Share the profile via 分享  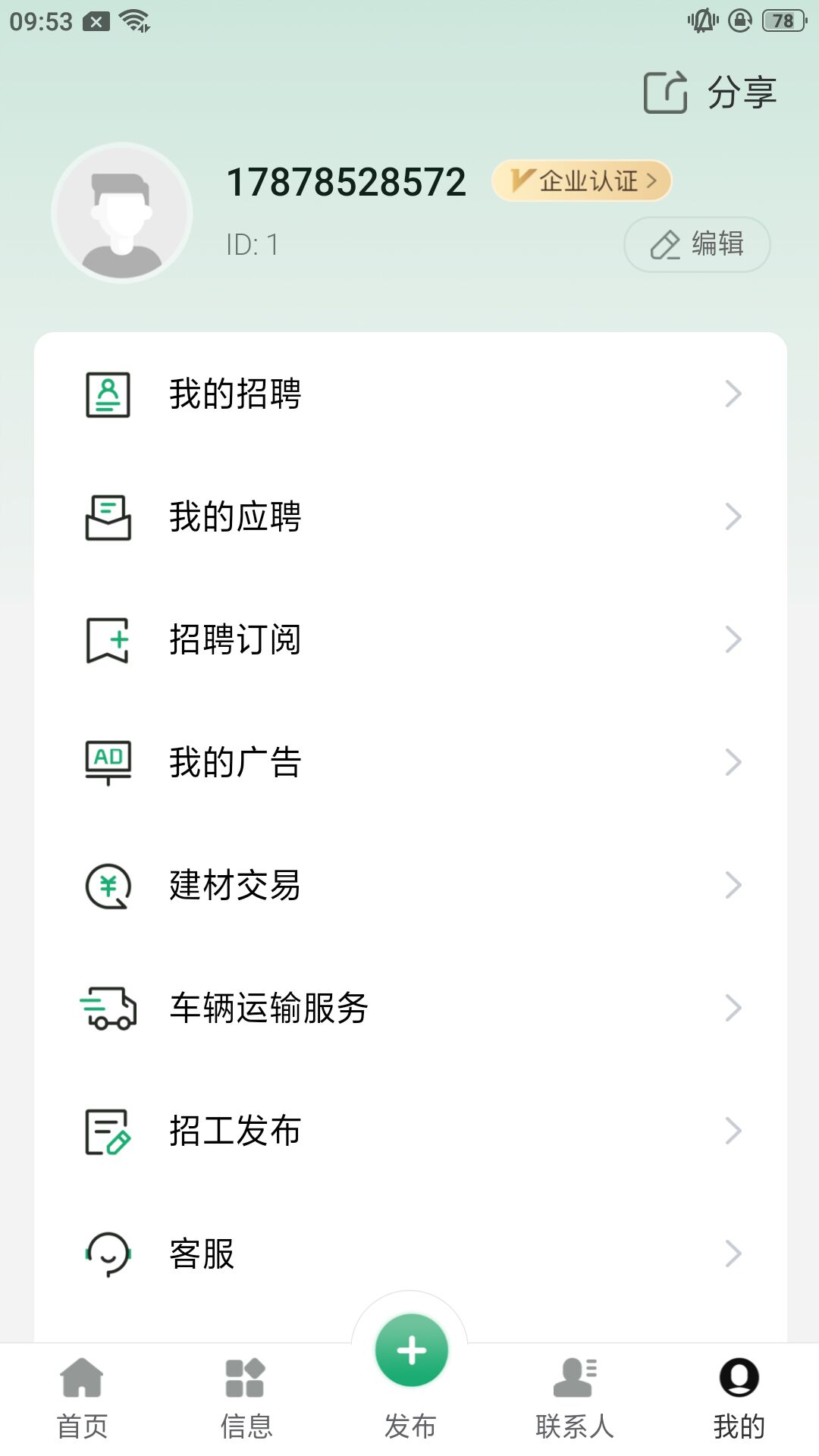point(711,93)
